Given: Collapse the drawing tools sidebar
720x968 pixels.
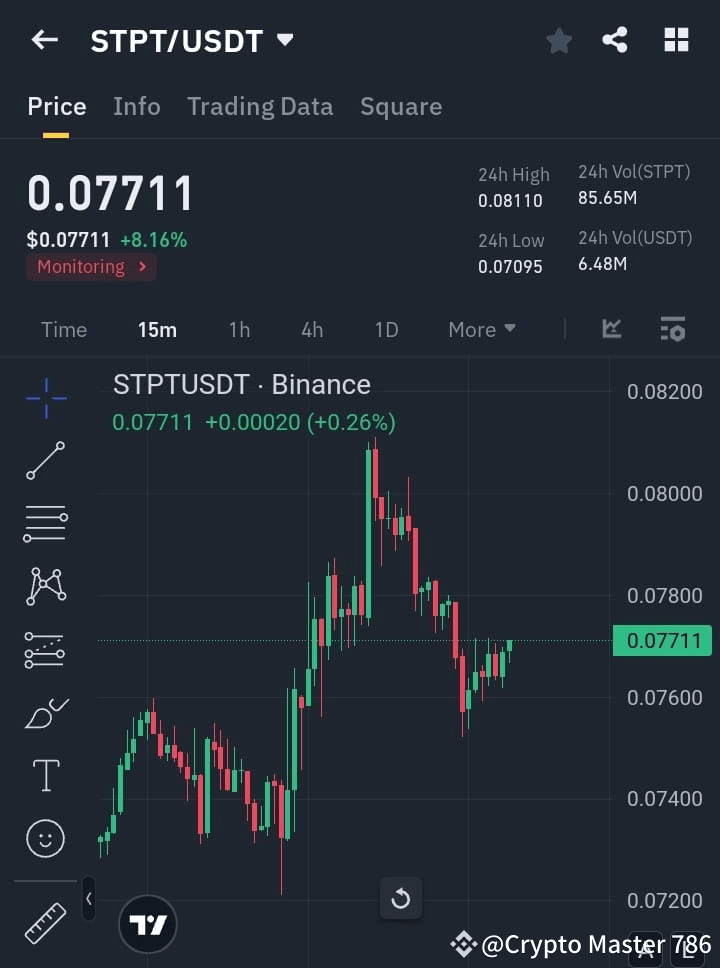Looking at the screenshot, I should [x=88, y=899].
